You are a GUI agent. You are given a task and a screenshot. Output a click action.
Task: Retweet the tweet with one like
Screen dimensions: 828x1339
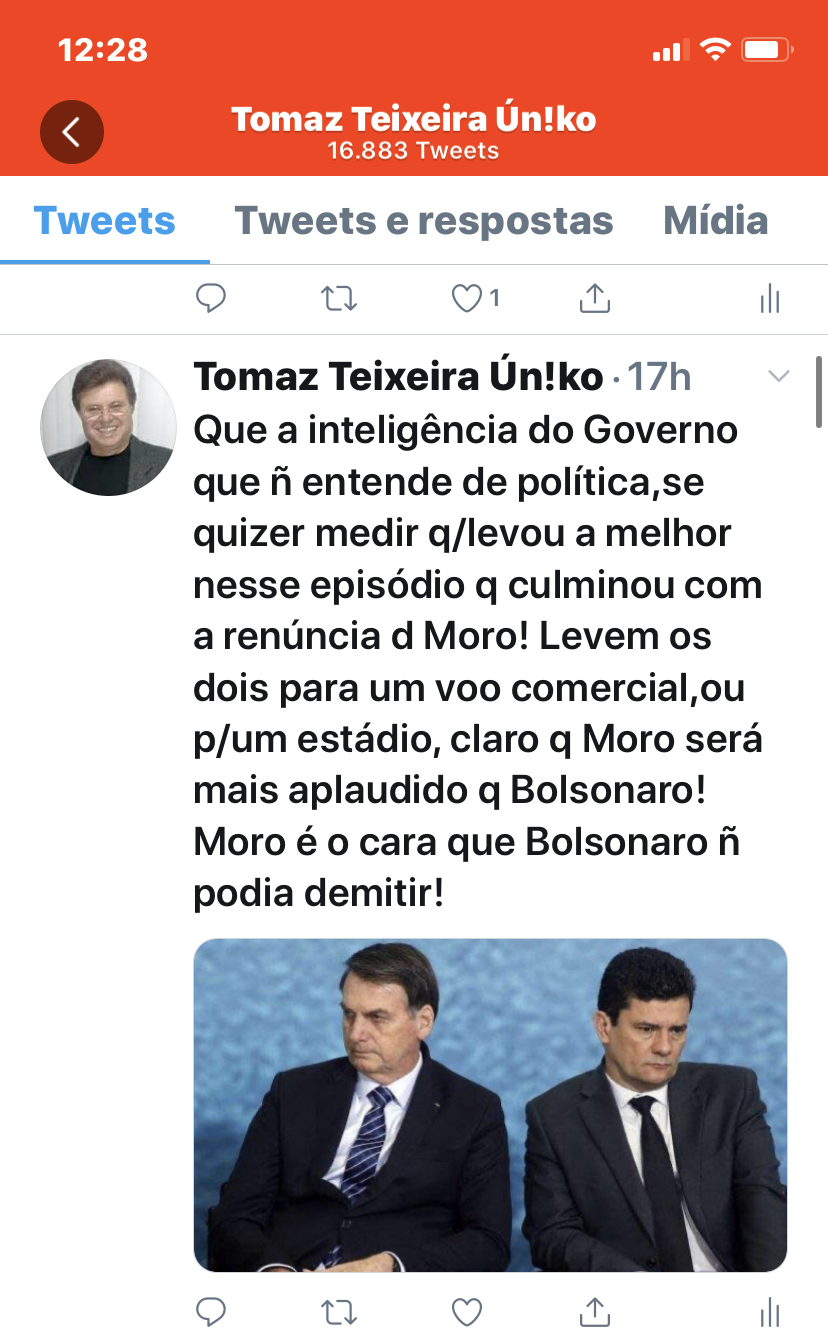click(340, 298)
